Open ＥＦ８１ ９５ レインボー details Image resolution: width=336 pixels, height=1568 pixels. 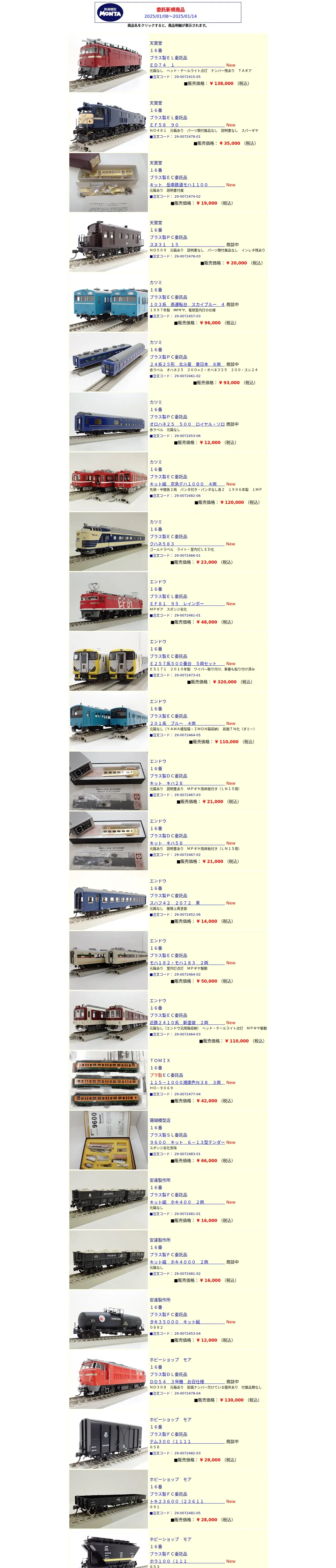(177, 604)
